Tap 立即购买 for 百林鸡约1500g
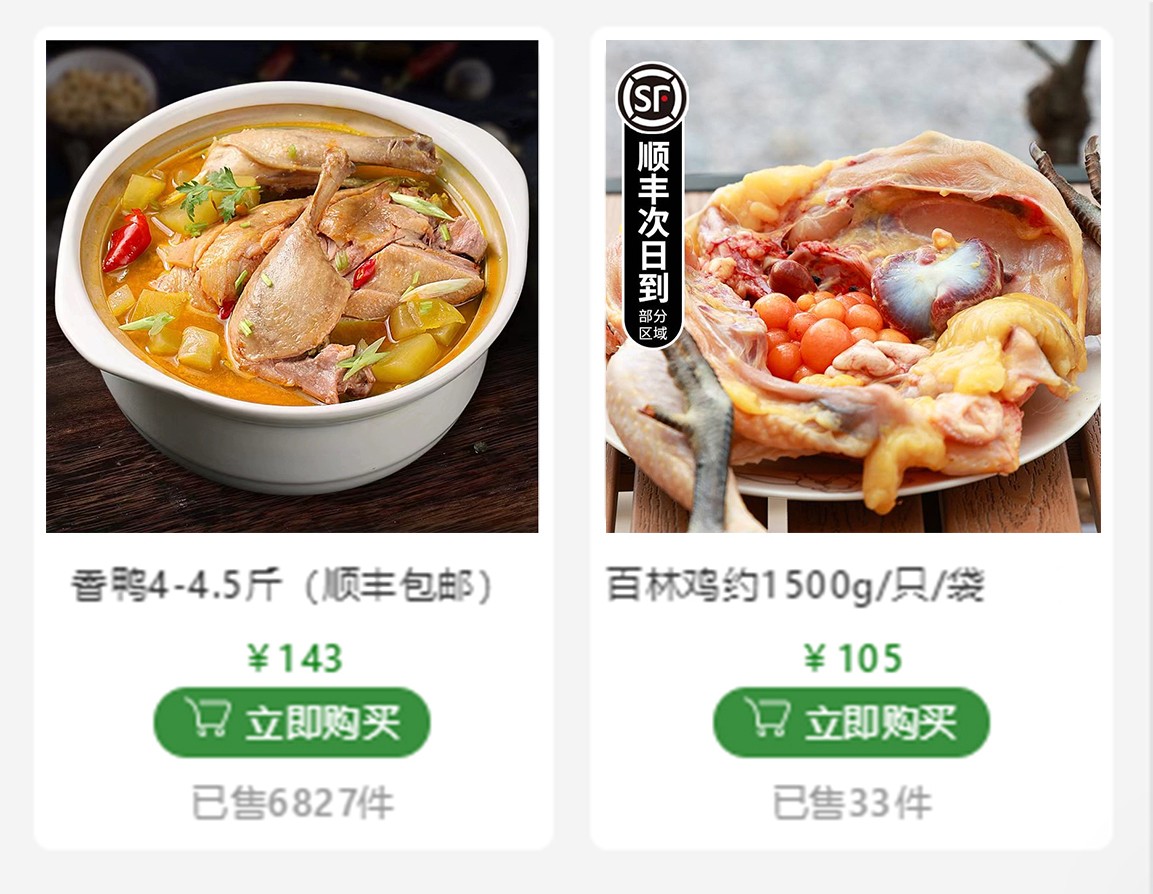The width and height of the screenshot is (1153, 894). [851, 722]
